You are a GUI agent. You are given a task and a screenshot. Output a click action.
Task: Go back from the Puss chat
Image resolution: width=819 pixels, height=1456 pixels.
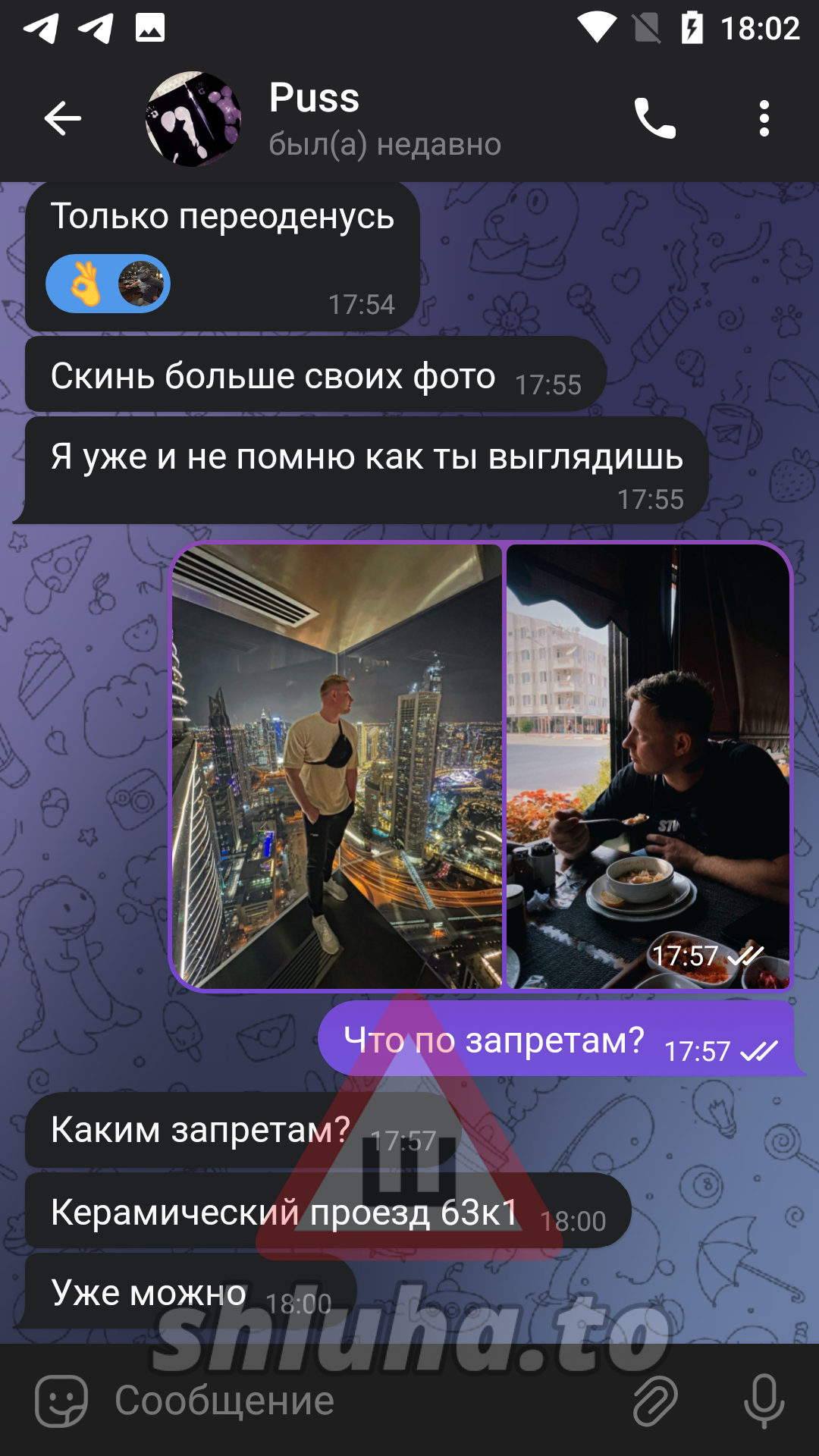62,118
